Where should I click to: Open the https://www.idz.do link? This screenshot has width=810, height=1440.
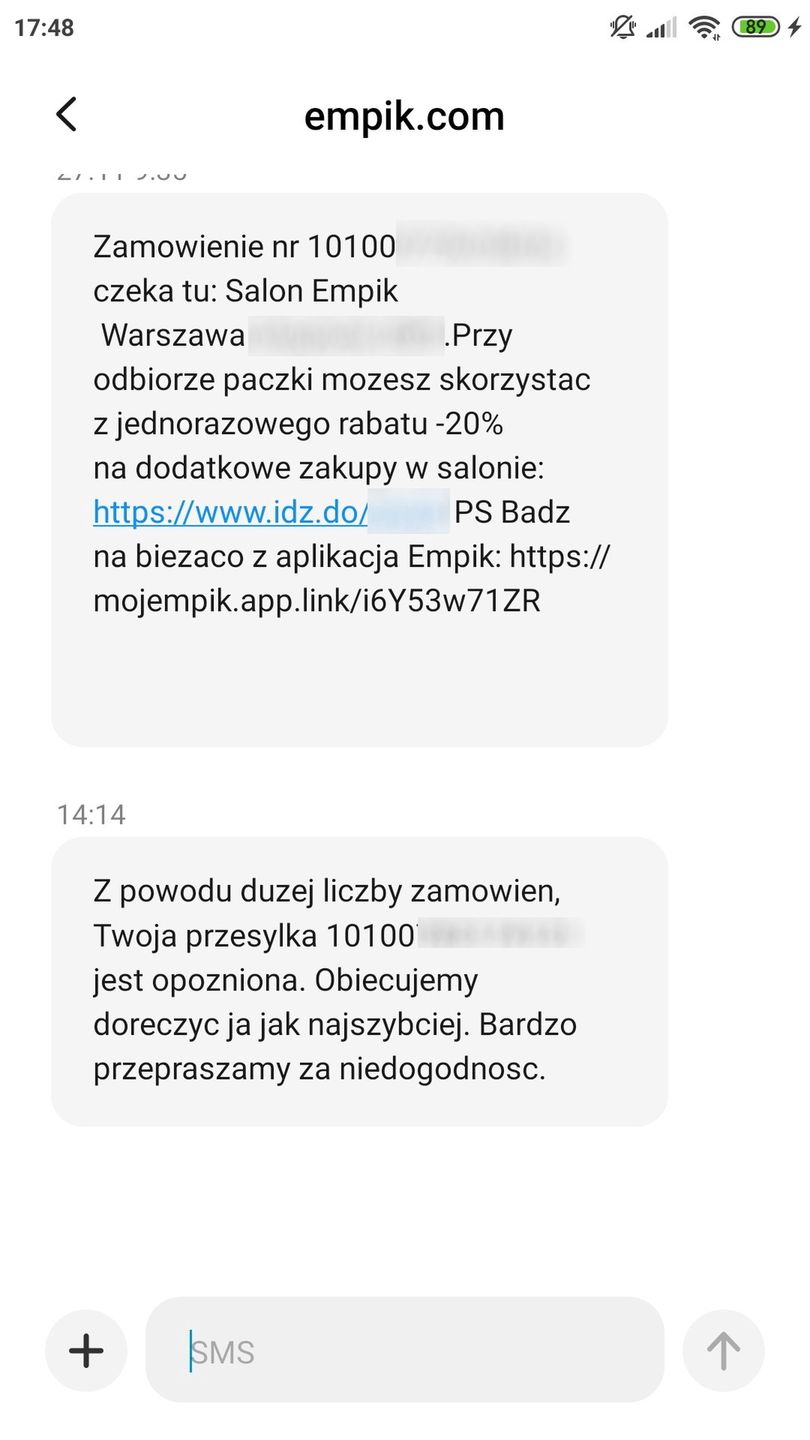(x=231, y=513)
